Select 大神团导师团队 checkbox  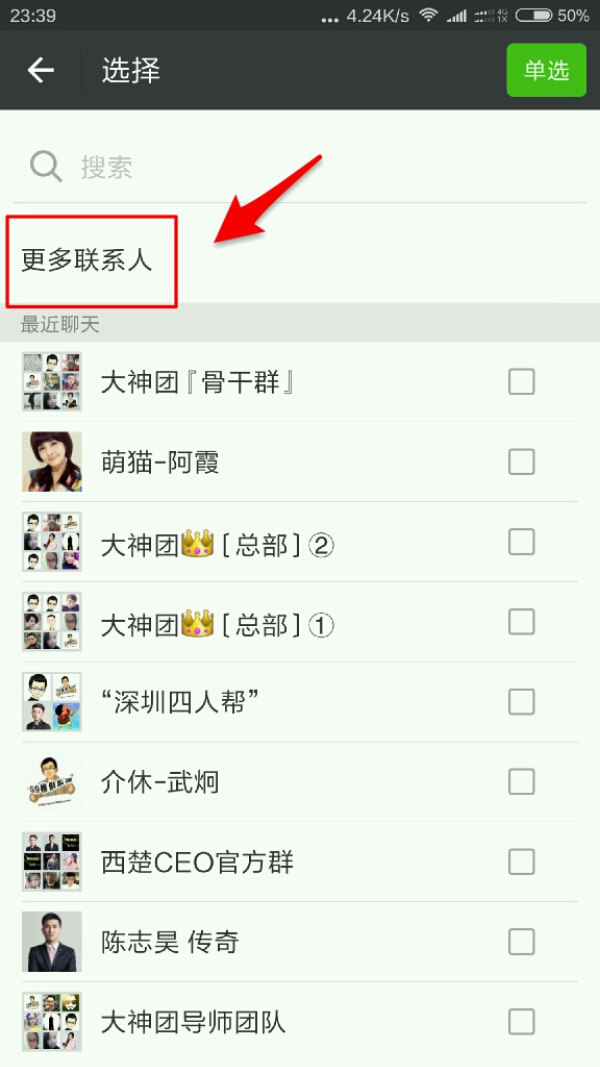click(x=521, y=1022)
